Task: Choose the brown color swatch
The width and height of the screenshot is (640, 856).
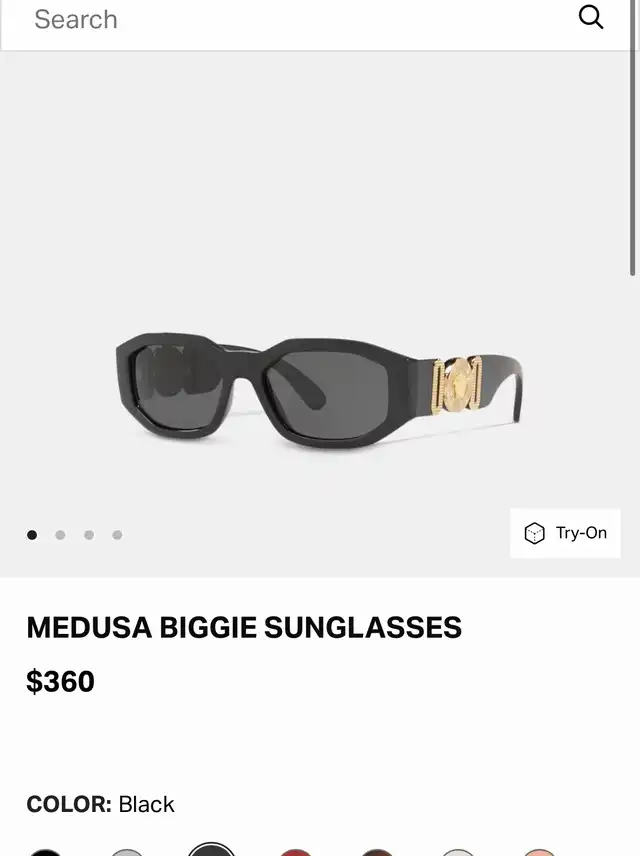Action: [x=377, y=852]
